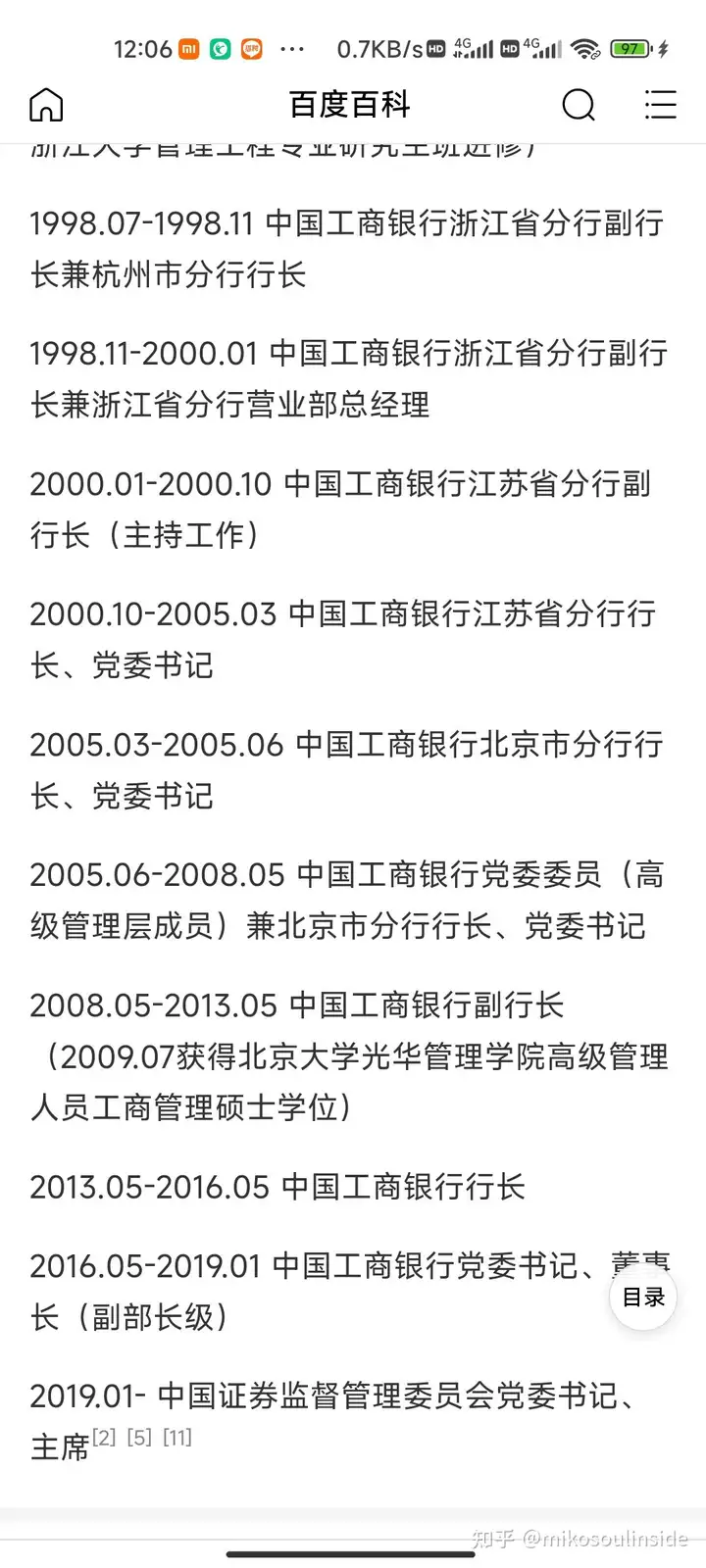Open reference citation [5]
Screen dimensions: 706x1568
pyautogui.click(x=139, y=1438)
